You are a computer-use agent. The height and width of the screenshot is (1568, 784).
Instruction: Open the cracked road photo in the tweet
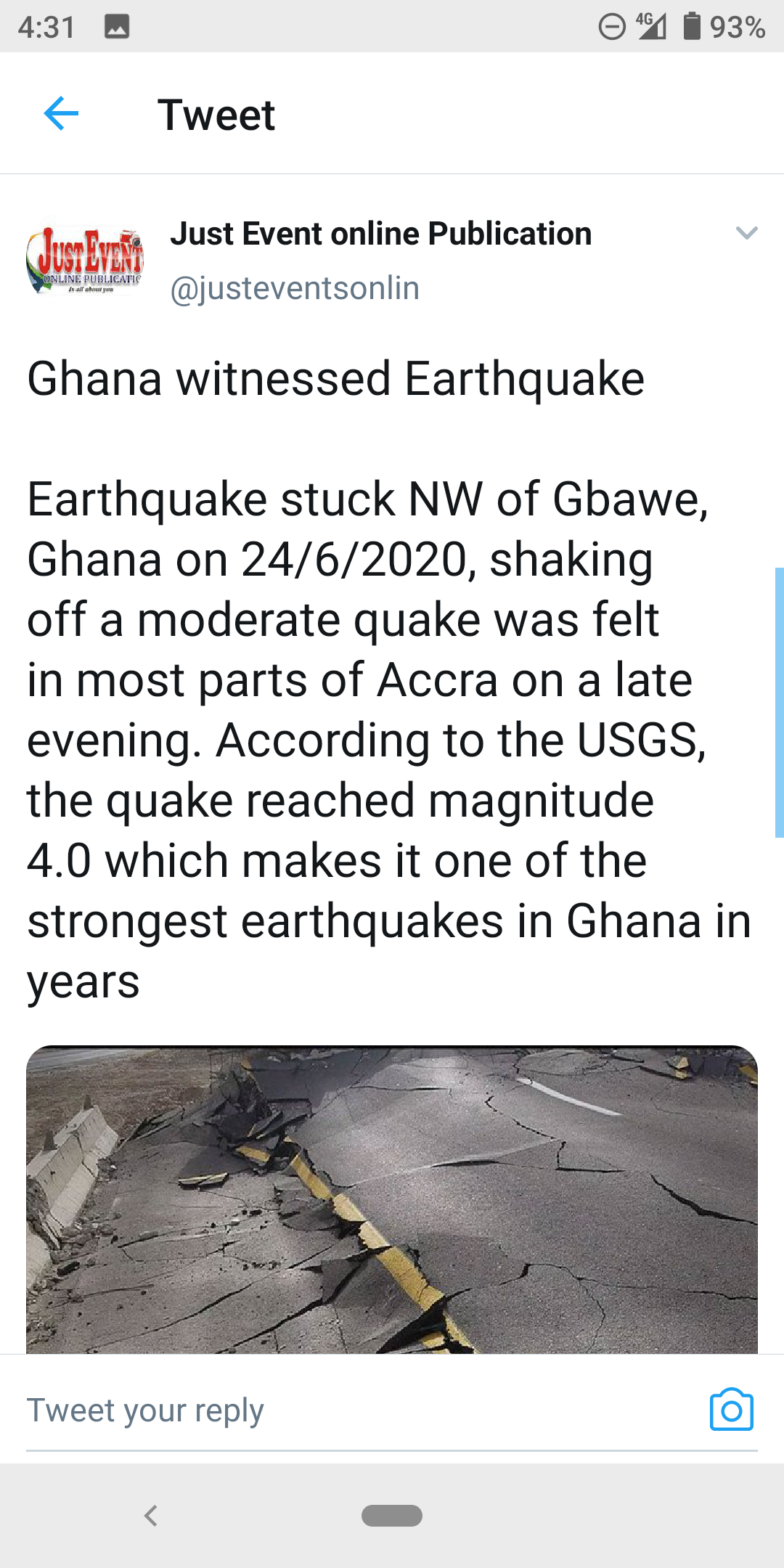click(x=392, y=1199)
